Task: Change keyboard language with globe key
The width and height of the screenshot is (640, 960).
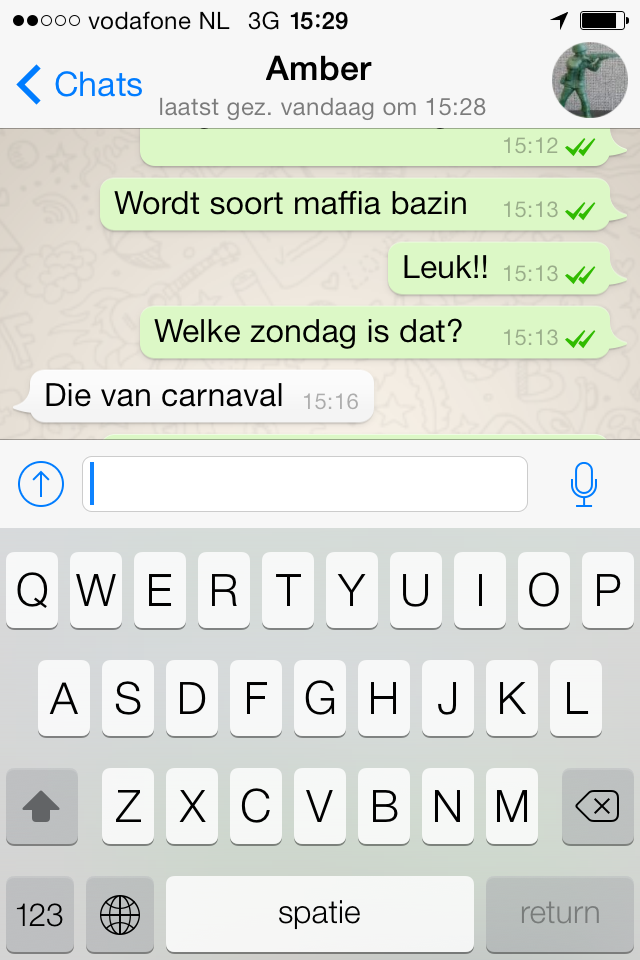Action: tap(120, 914)
